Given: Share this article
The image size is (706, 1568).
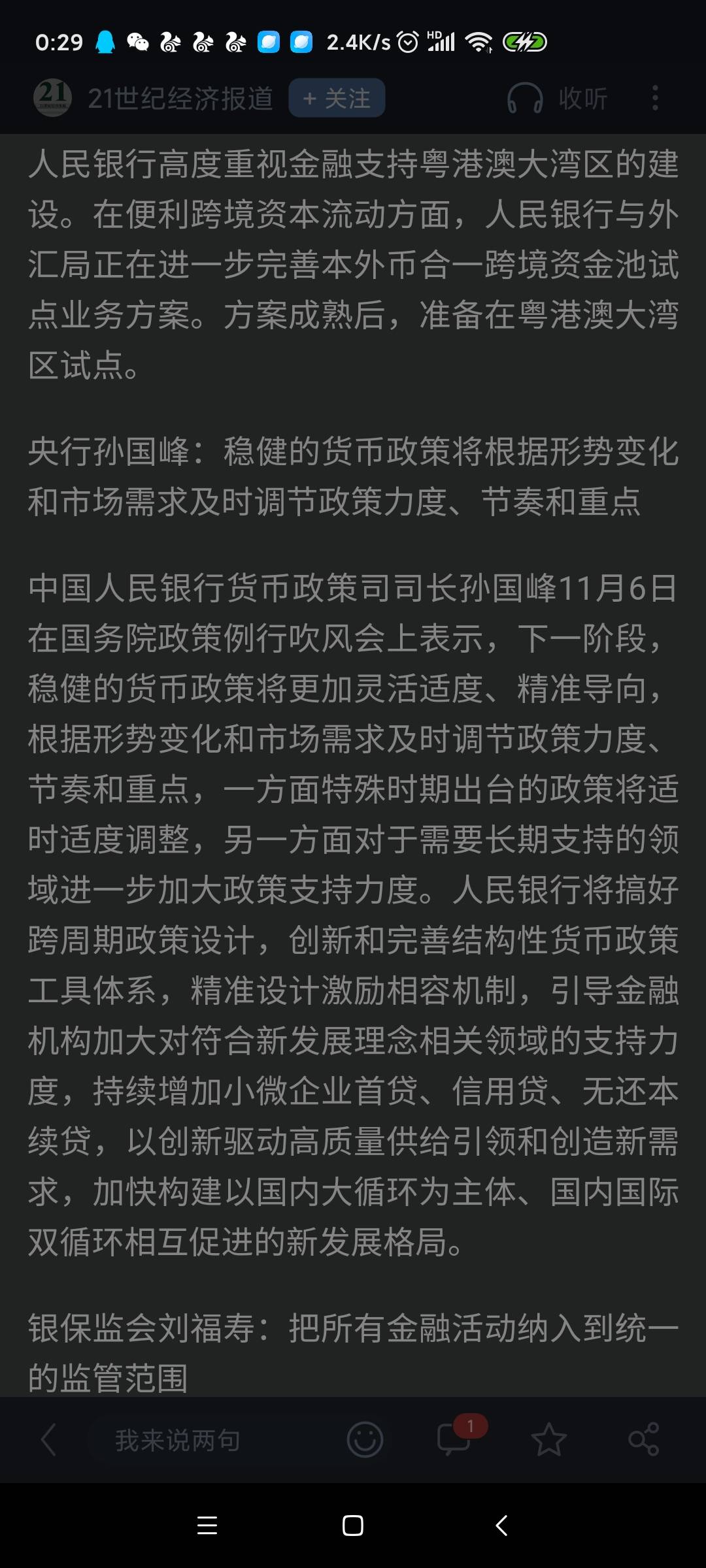Looking at the screenshot, I should pyautogui.click(x=643, y=1439).
